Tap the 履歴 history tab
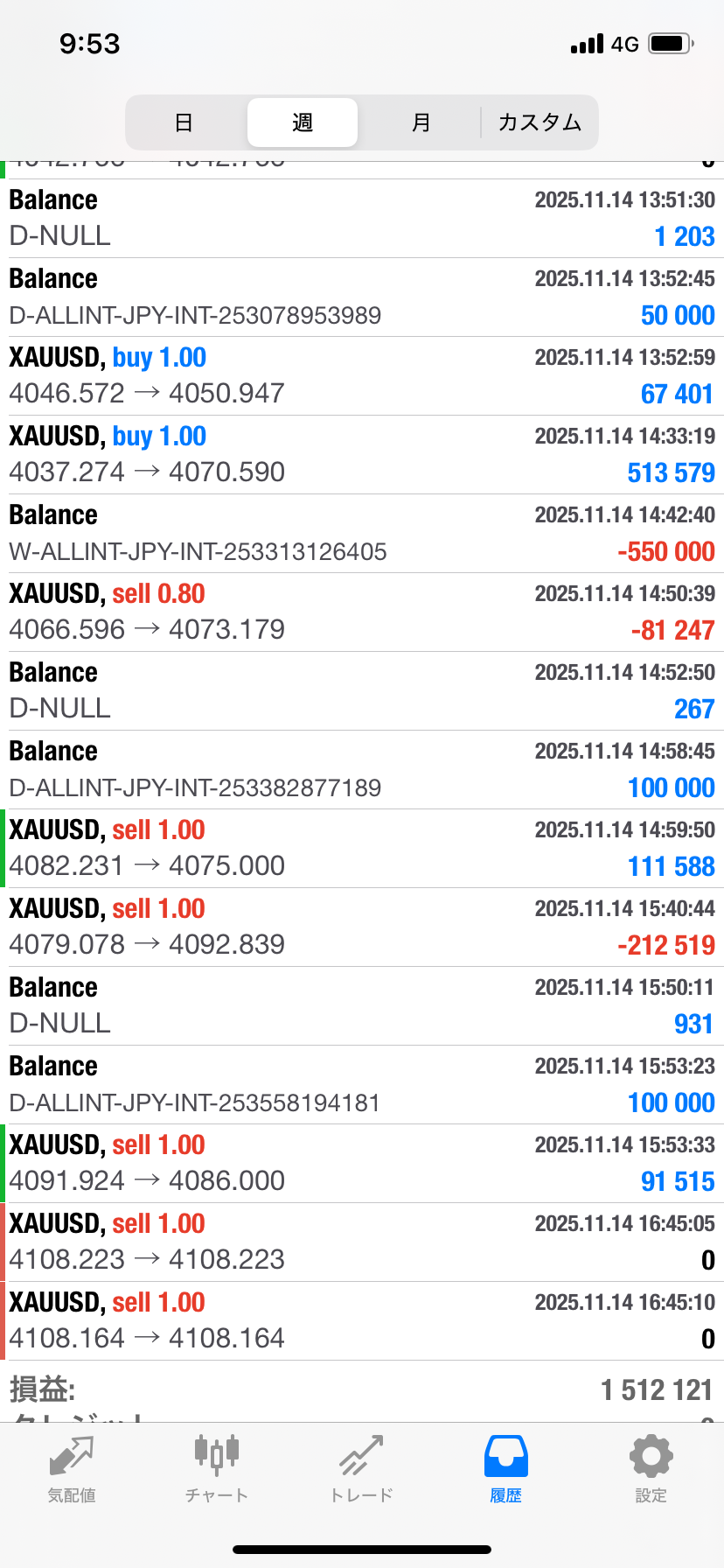 coord(506,1470)
